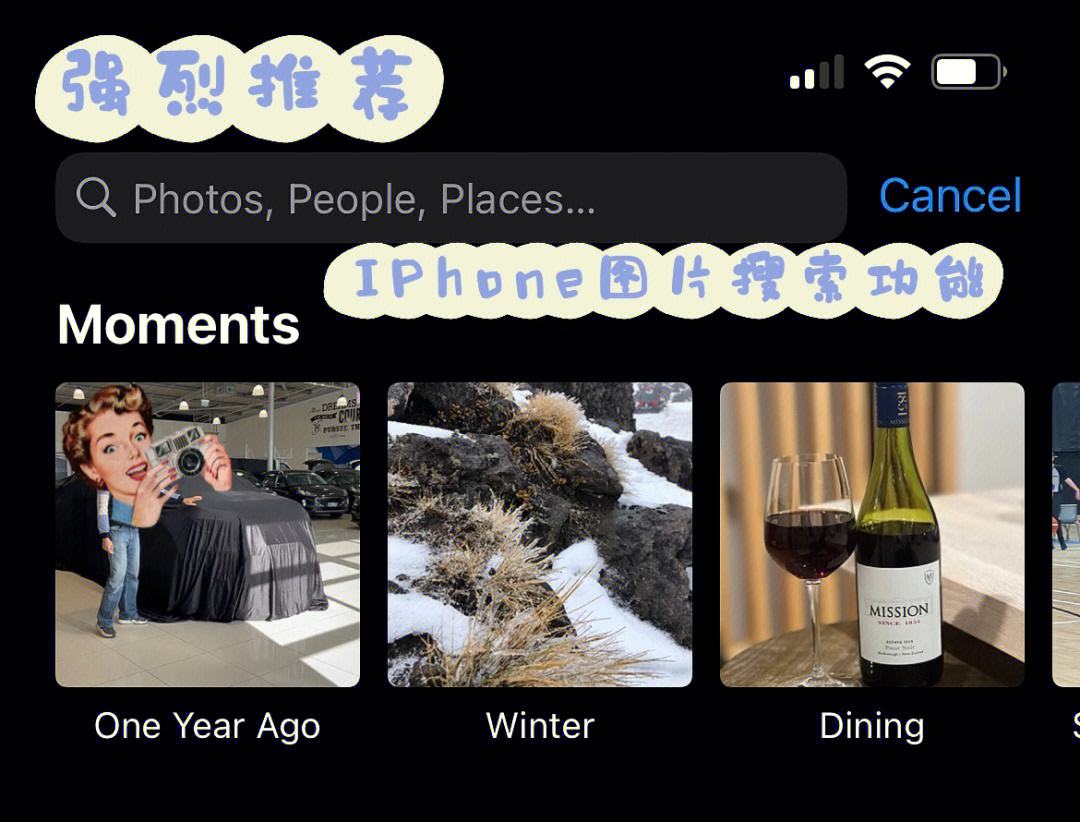Open the One Year Ago moment

click(x=207, y=535)
